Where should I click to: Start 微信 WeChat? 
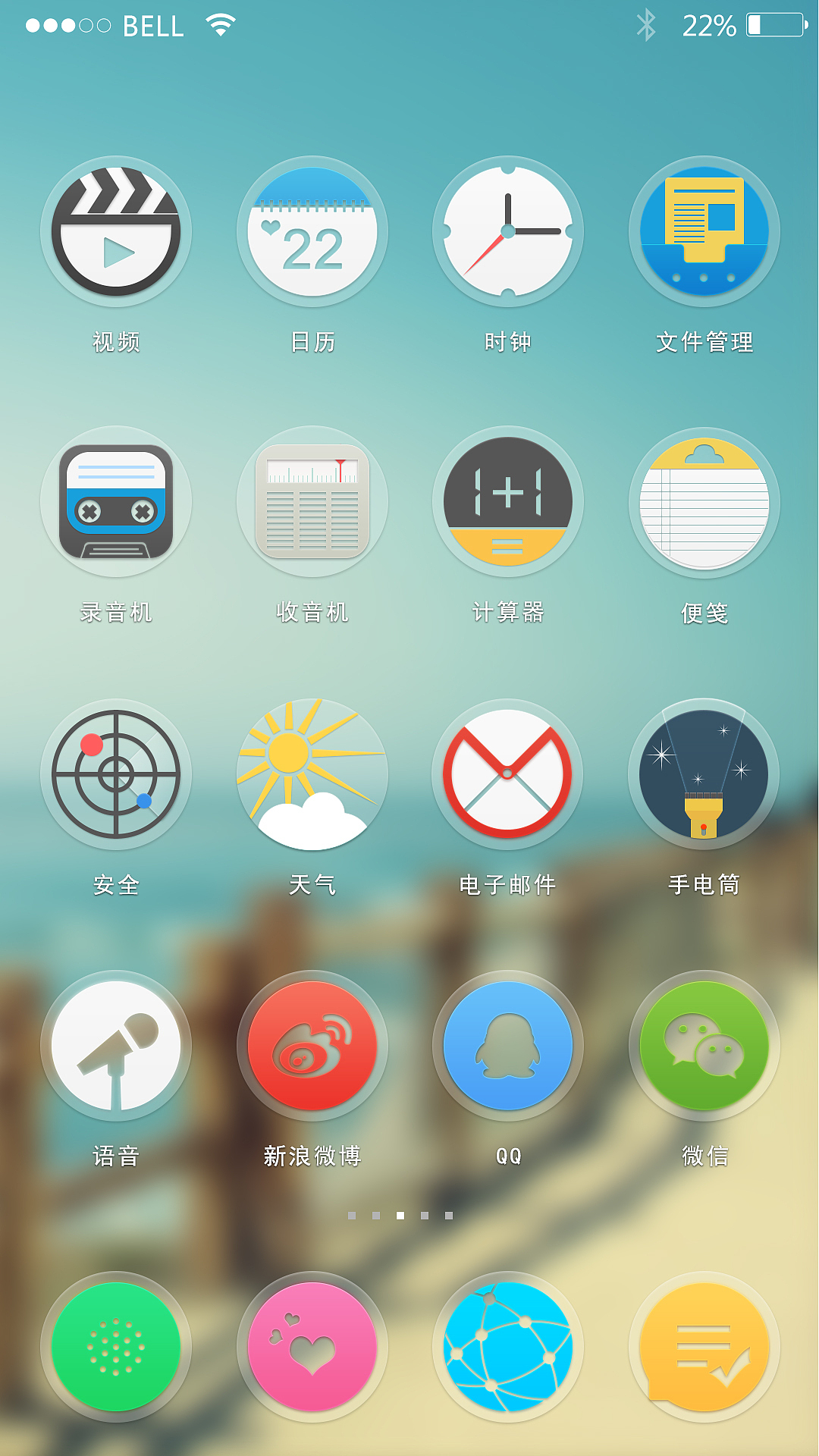(x=704, y=1045)
